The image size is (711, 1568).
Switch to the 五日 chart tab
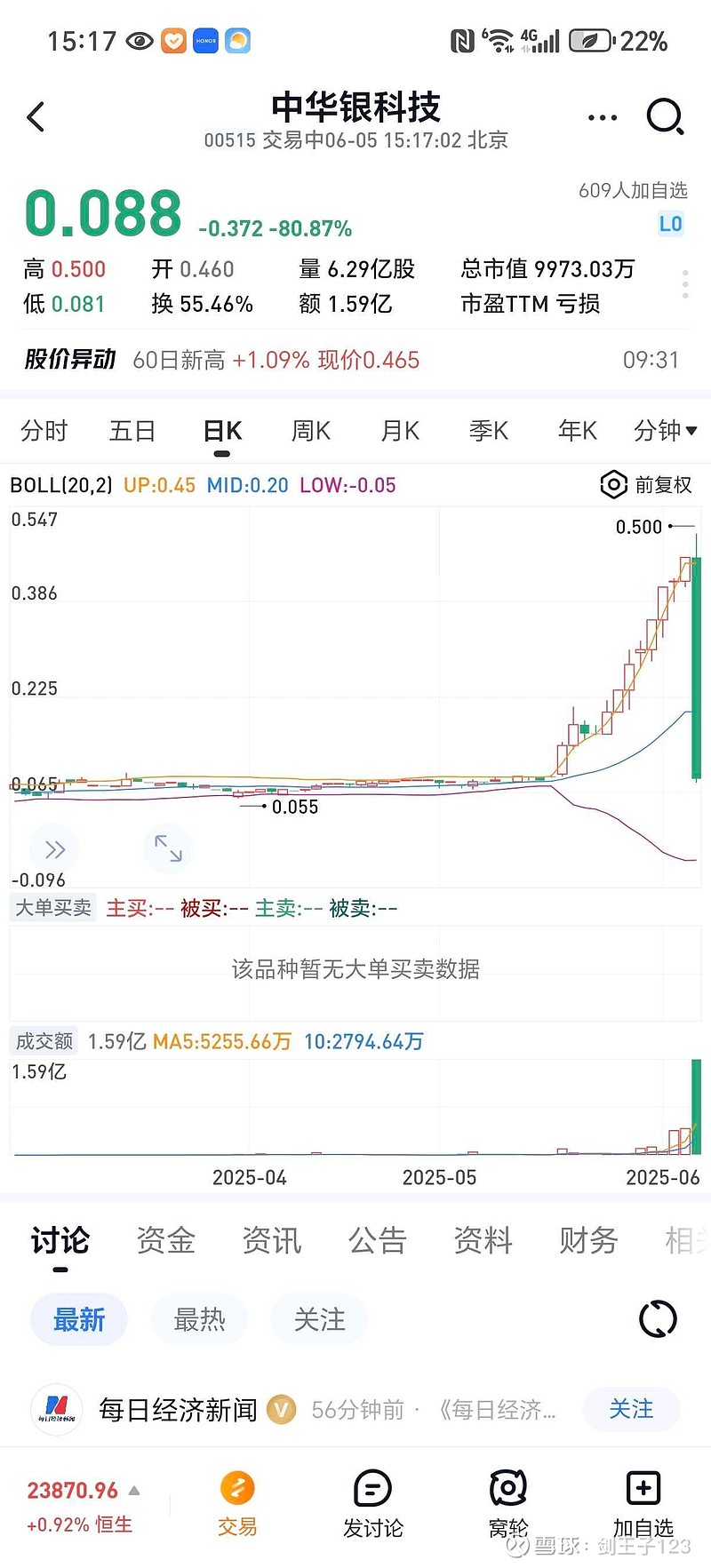132,431
